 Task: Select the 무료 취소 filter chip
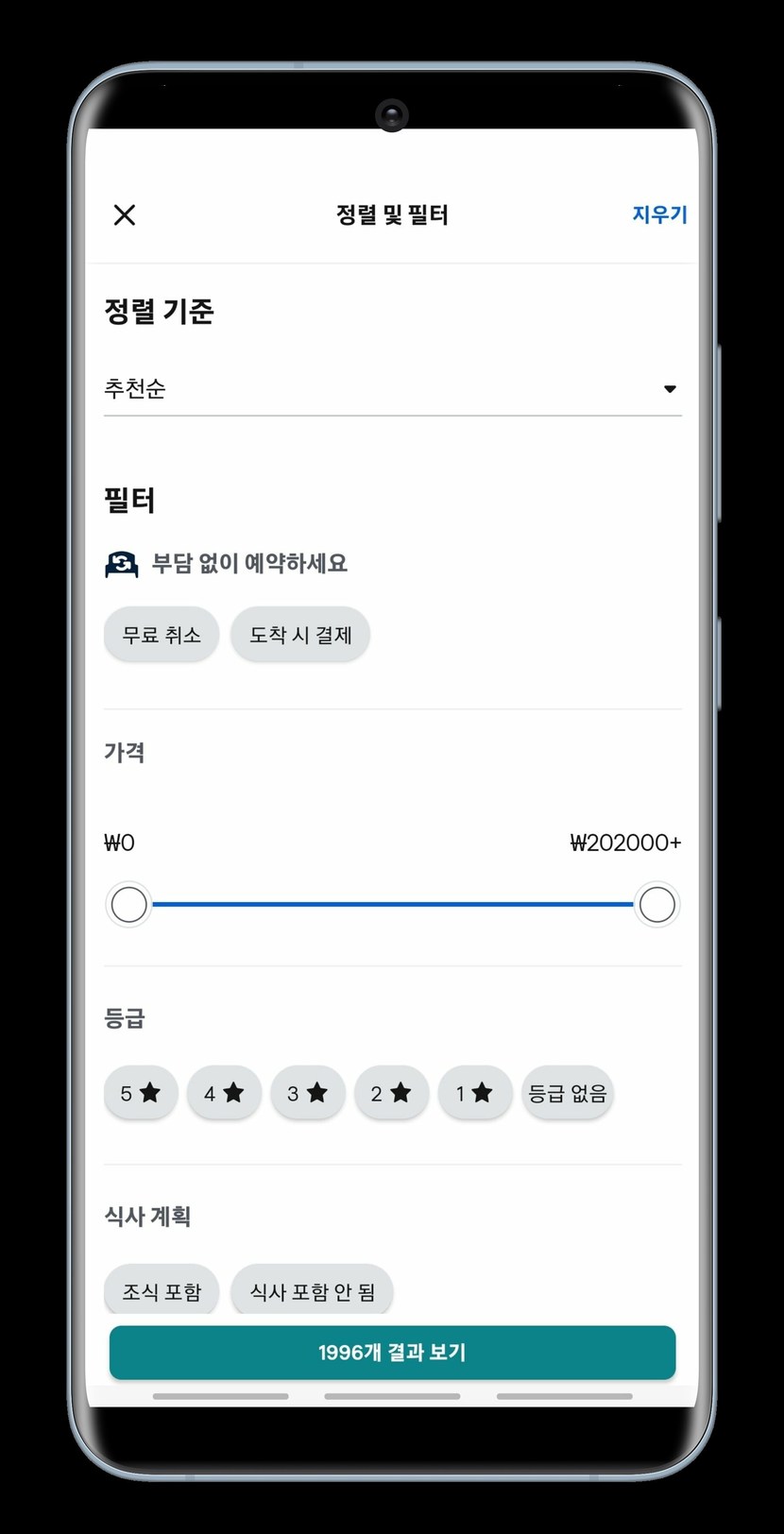[x=162, y=635]
